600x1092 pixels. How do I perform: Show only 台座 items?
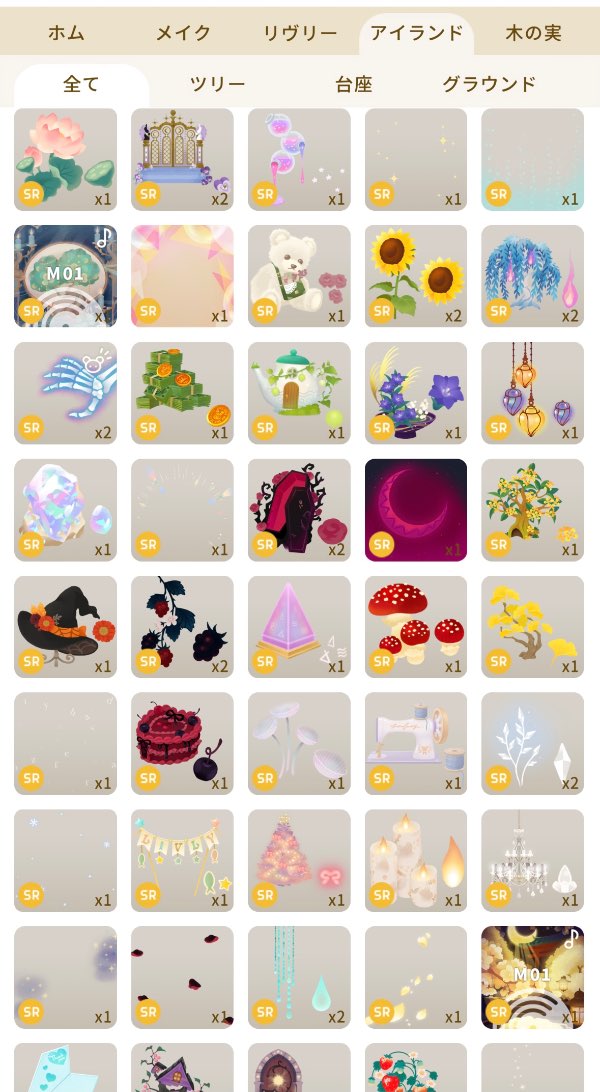[352, 84]
